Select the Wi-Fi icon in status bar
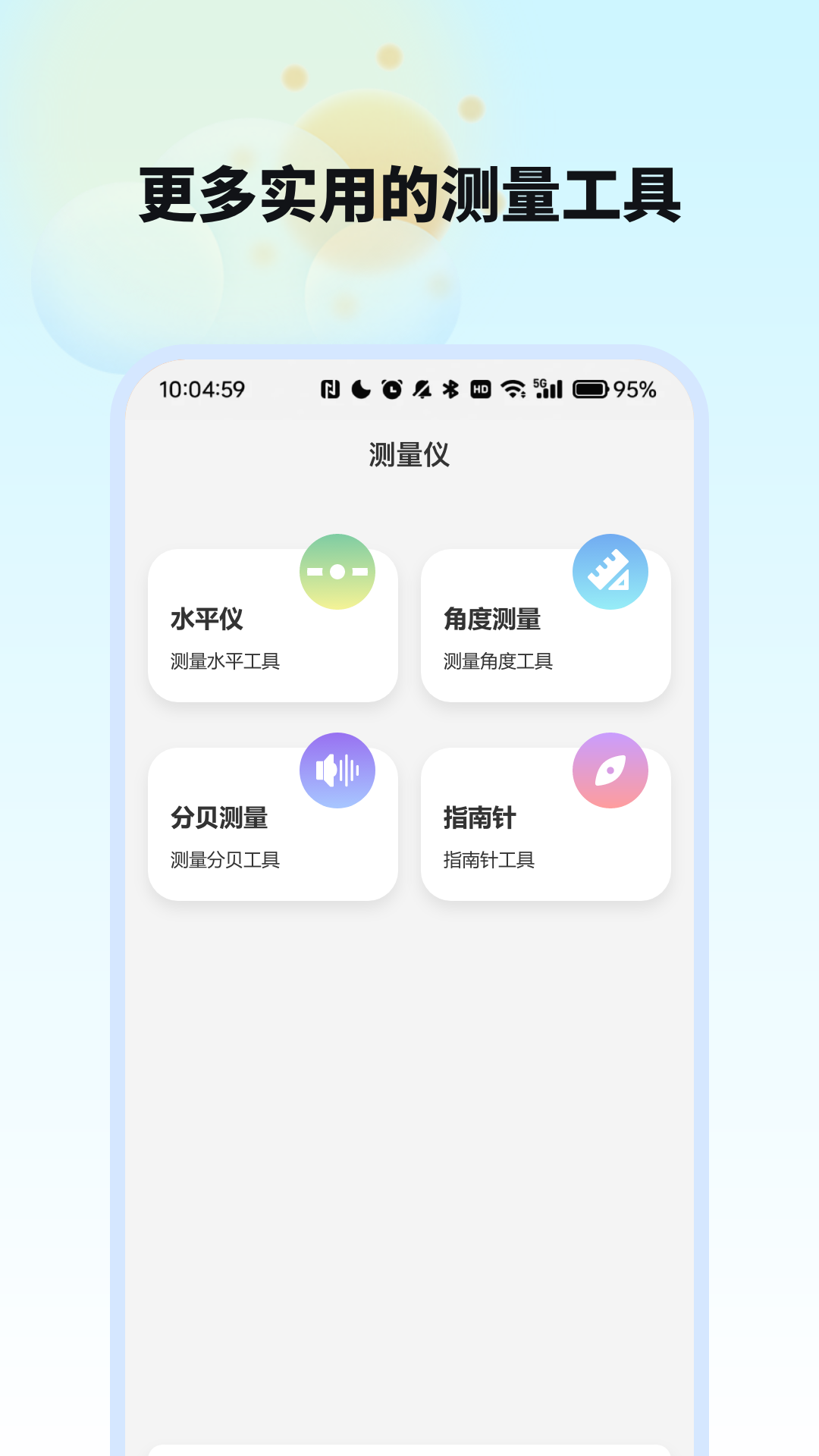This screenshot has height=1456, width=819. click(513, 389)
